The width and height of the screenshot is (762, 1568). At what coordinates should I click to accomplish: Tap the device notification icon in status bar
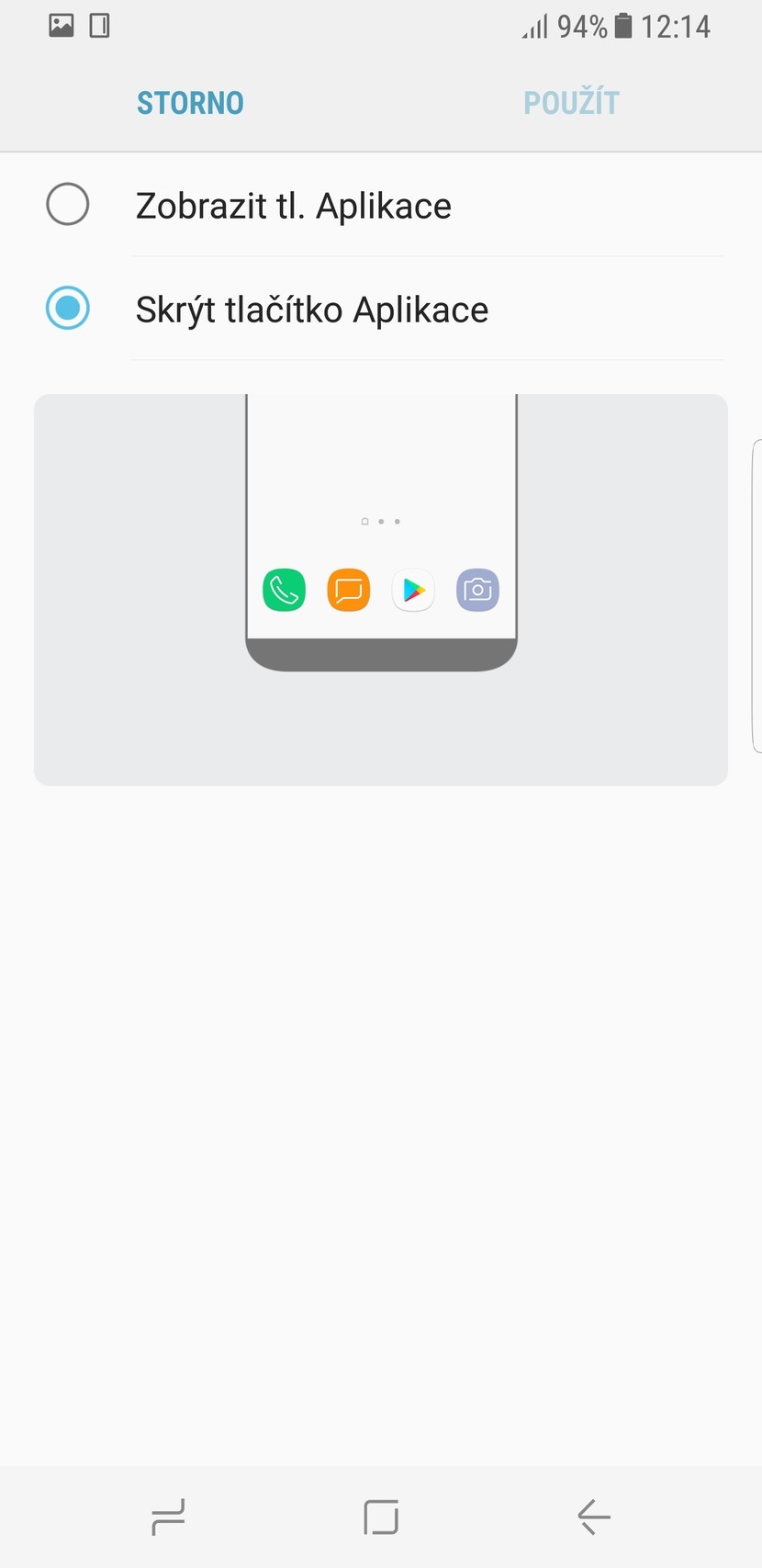click(97, 25)
